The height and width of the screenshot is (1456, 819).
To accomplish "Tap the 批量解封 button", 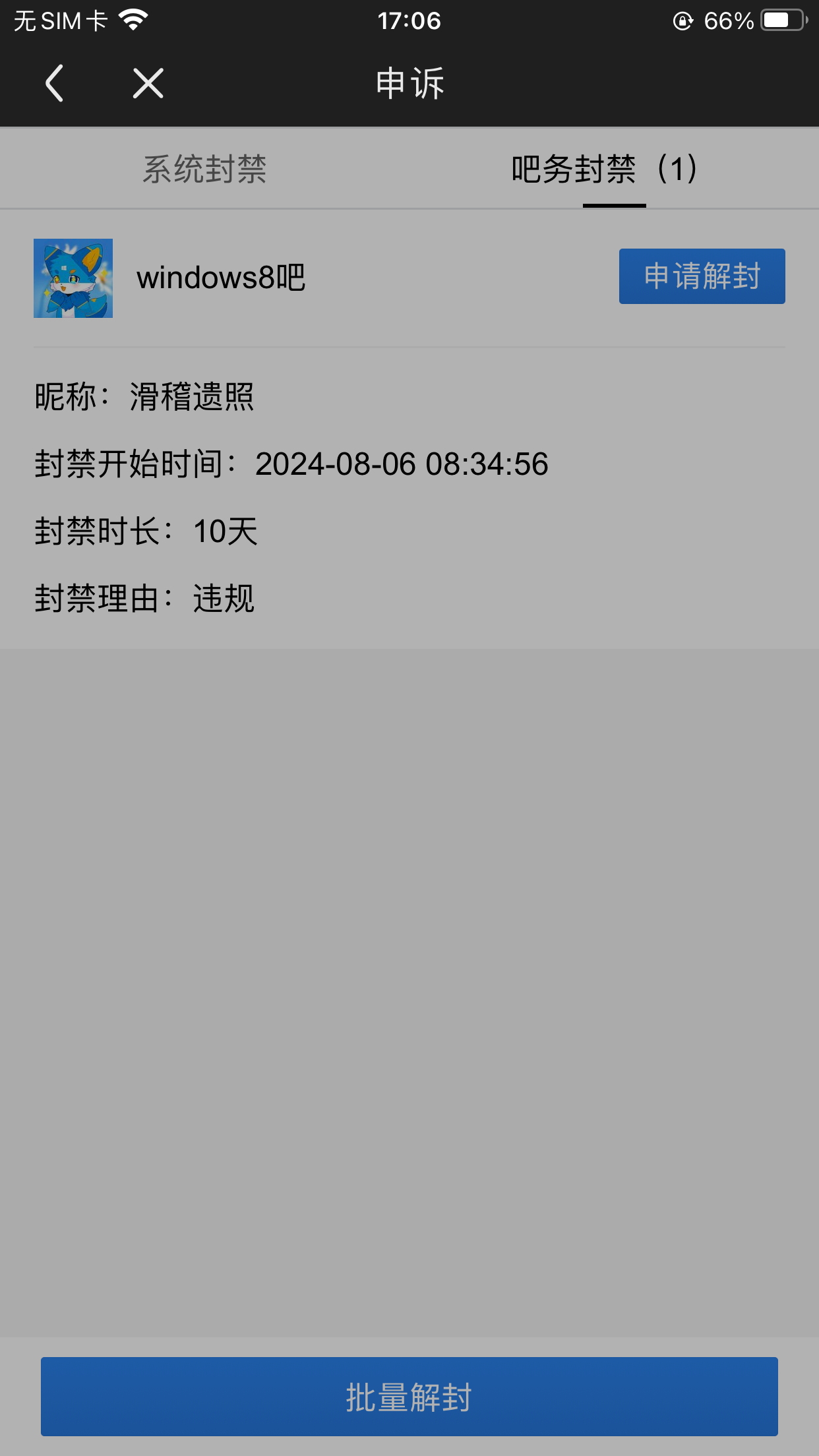I will (409, 1396).
